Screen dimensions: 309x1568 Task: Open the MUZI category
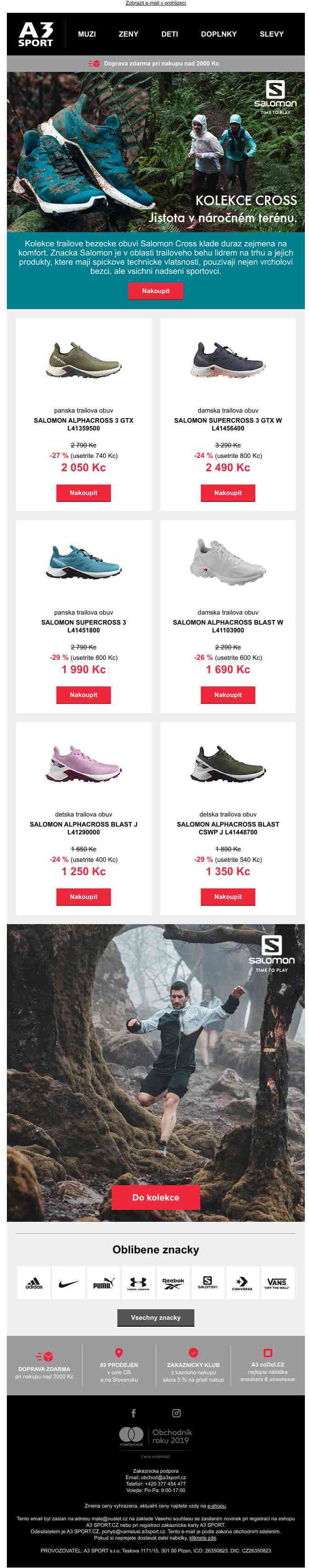[87, 34]
